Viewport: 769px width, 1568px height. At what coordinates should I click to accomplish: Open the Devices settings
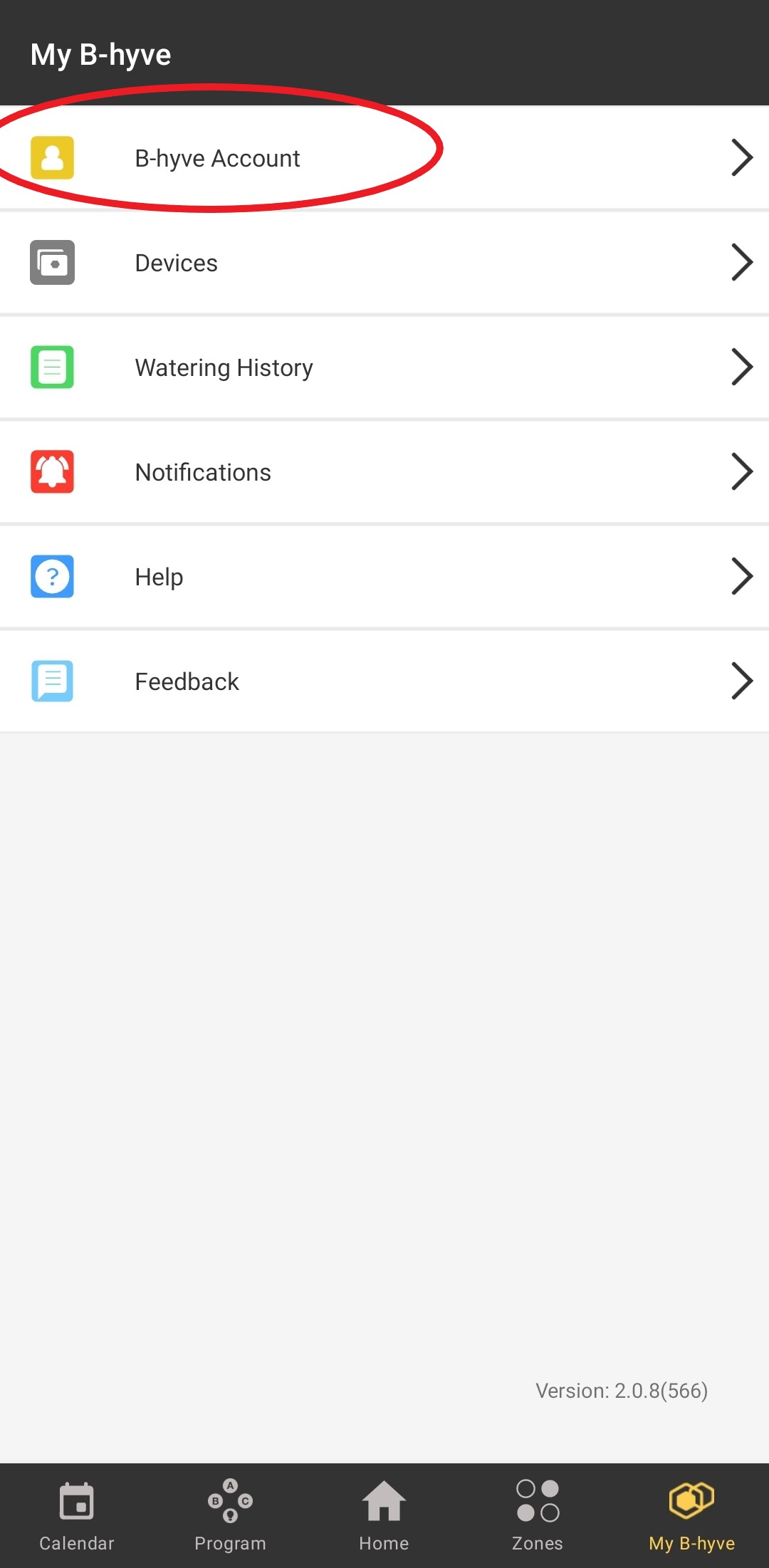coord(384,262)
